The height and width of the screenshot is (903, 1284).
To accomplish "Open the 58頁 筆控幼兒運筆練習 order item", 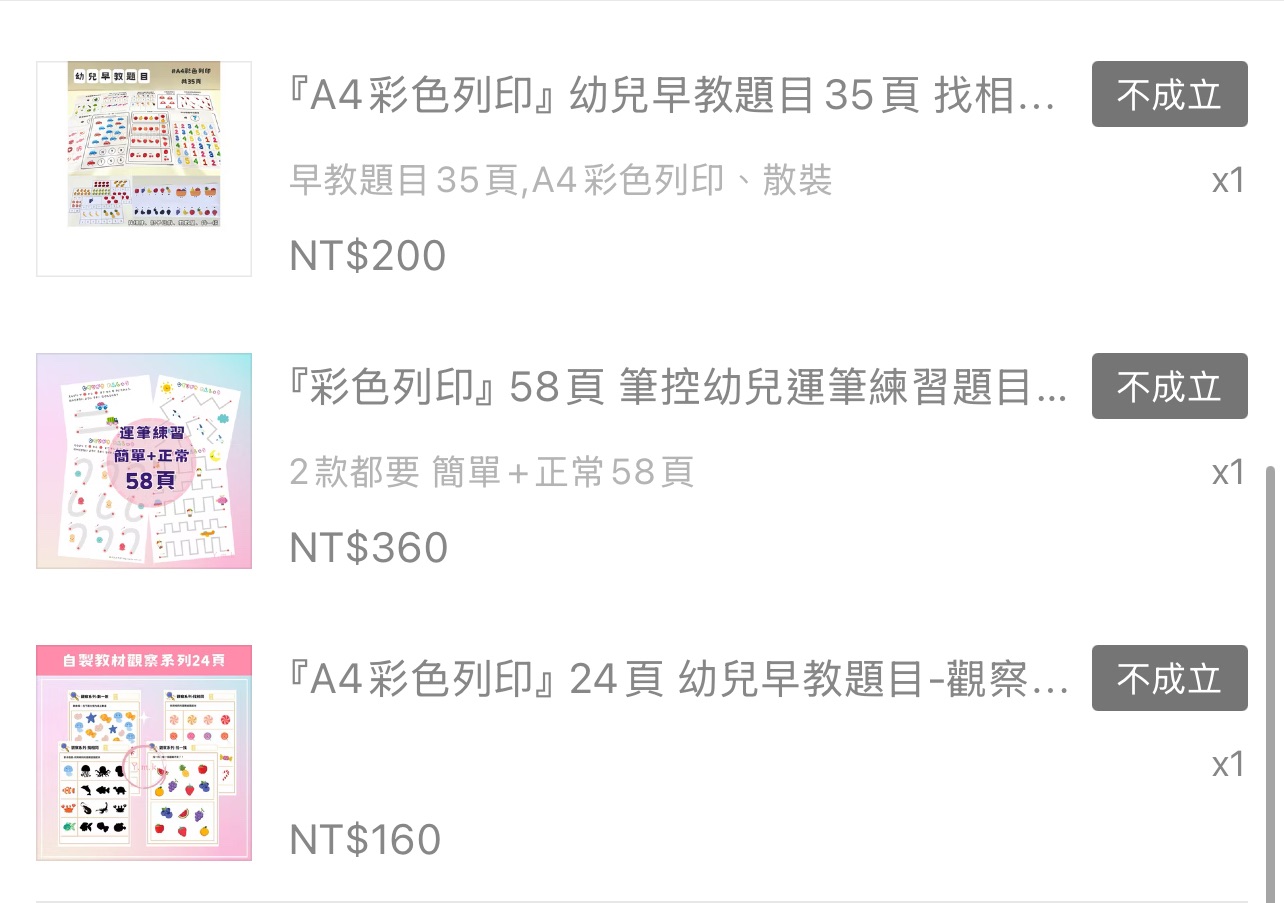I will 676,388.
